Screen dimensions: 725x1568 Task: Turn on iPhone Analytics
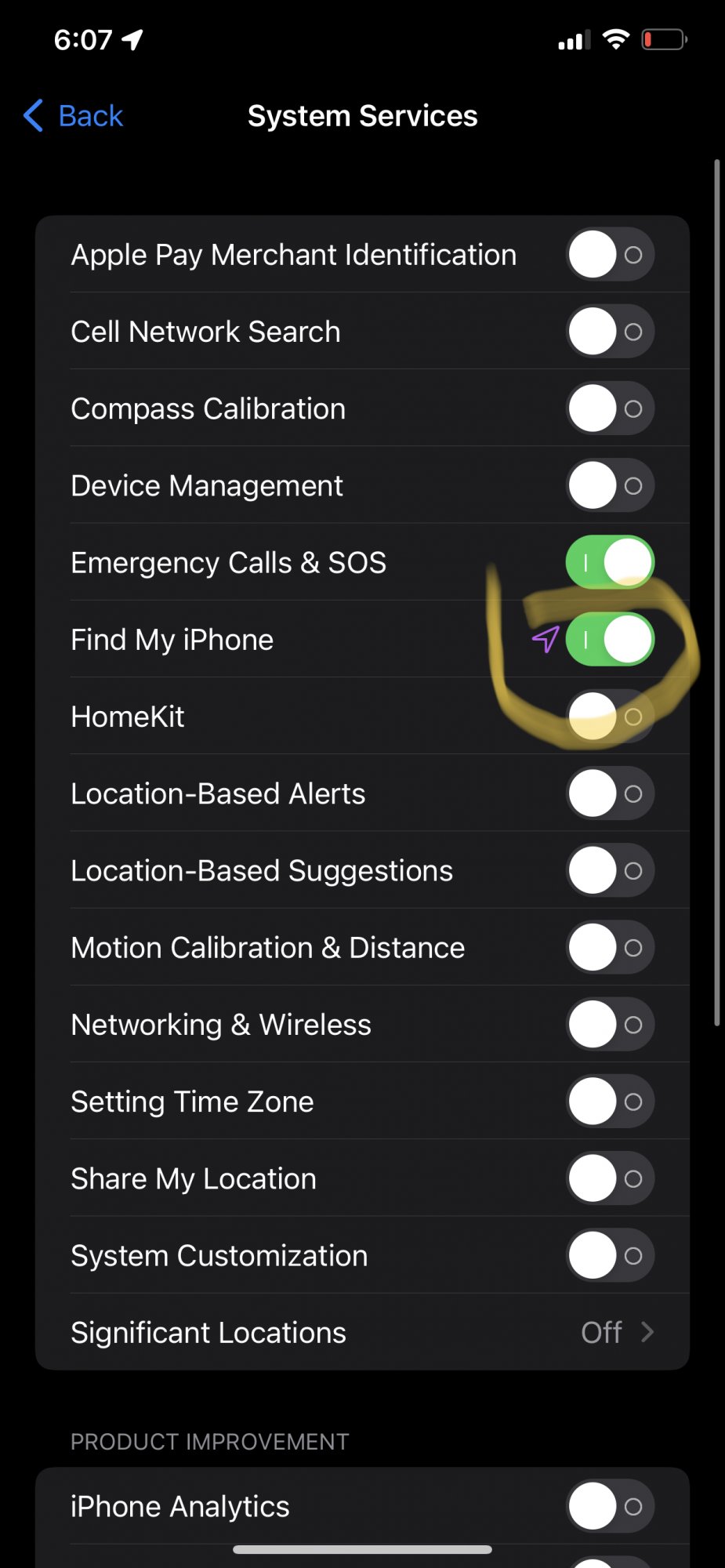click(x=610, y=1506)
